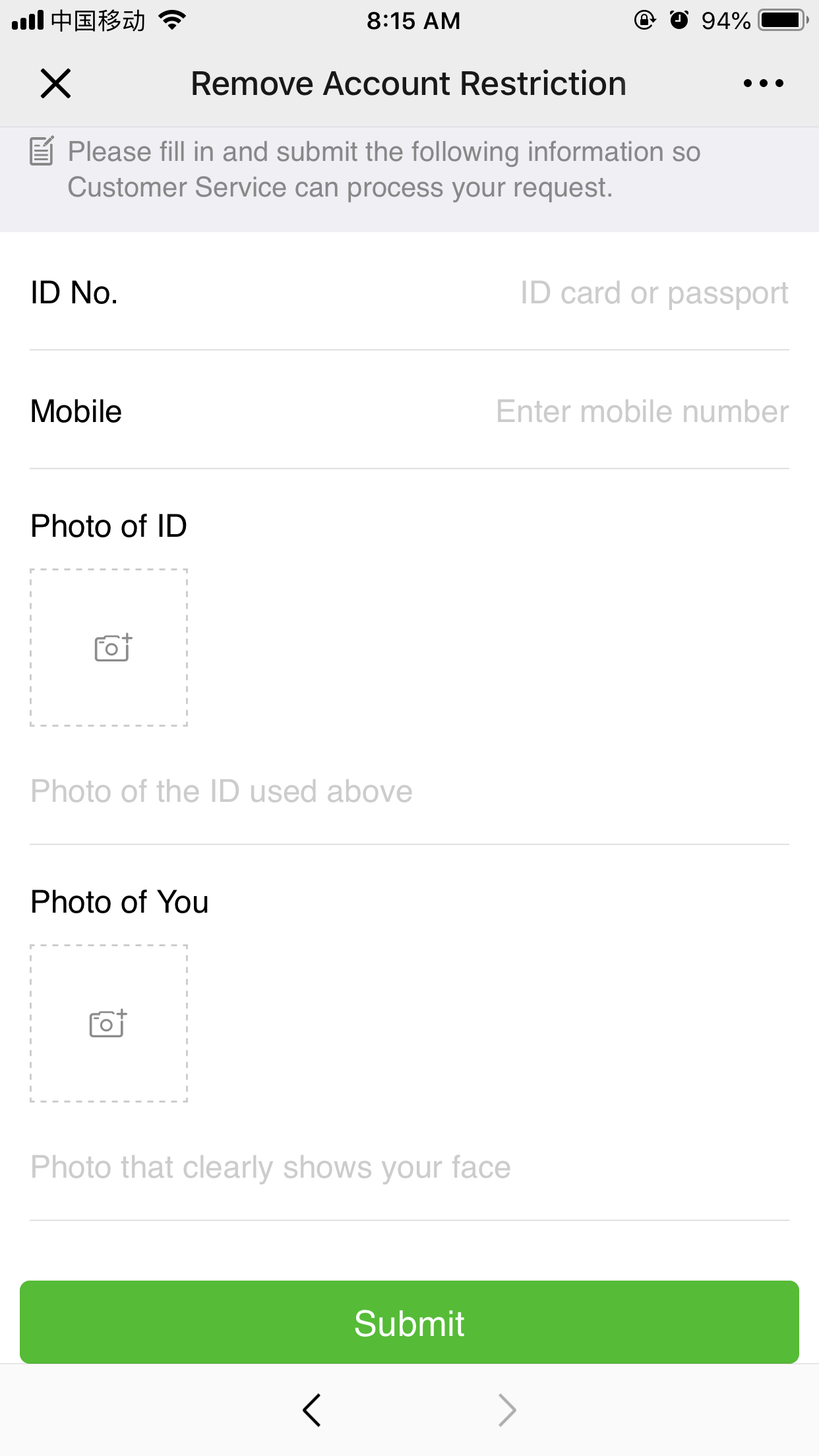Upload a photo of yourself
This screenshot has height=1456, width=819.
(109, 1023)
